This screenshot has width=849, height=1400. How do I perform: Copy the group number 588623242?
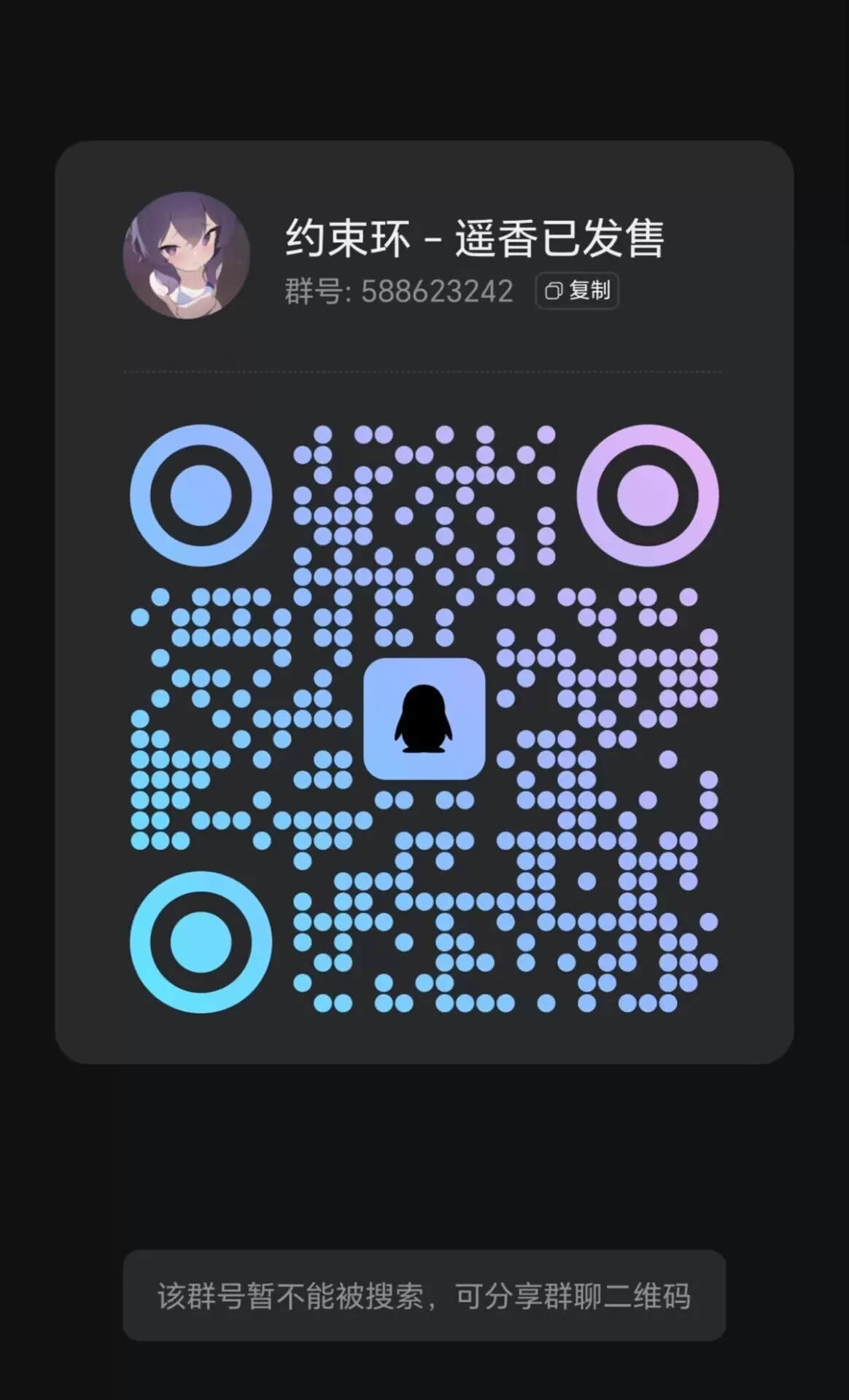click(x=577, y=291)
